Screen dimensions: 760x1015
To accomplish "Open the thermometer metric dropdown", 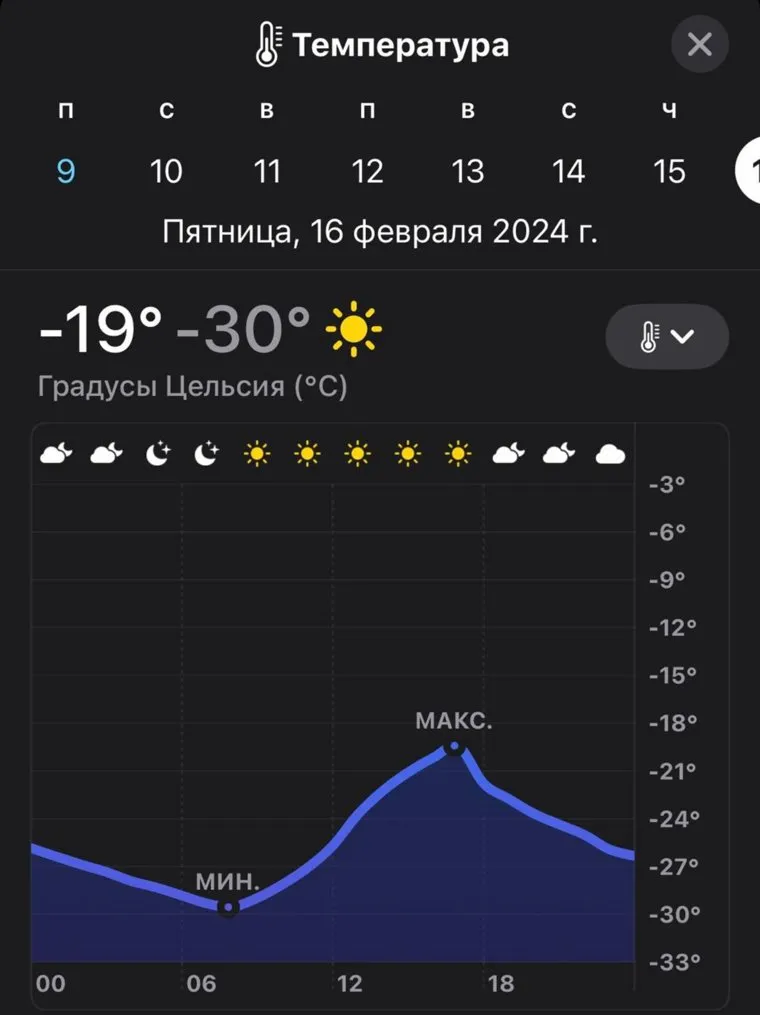I will click(667, 336).
